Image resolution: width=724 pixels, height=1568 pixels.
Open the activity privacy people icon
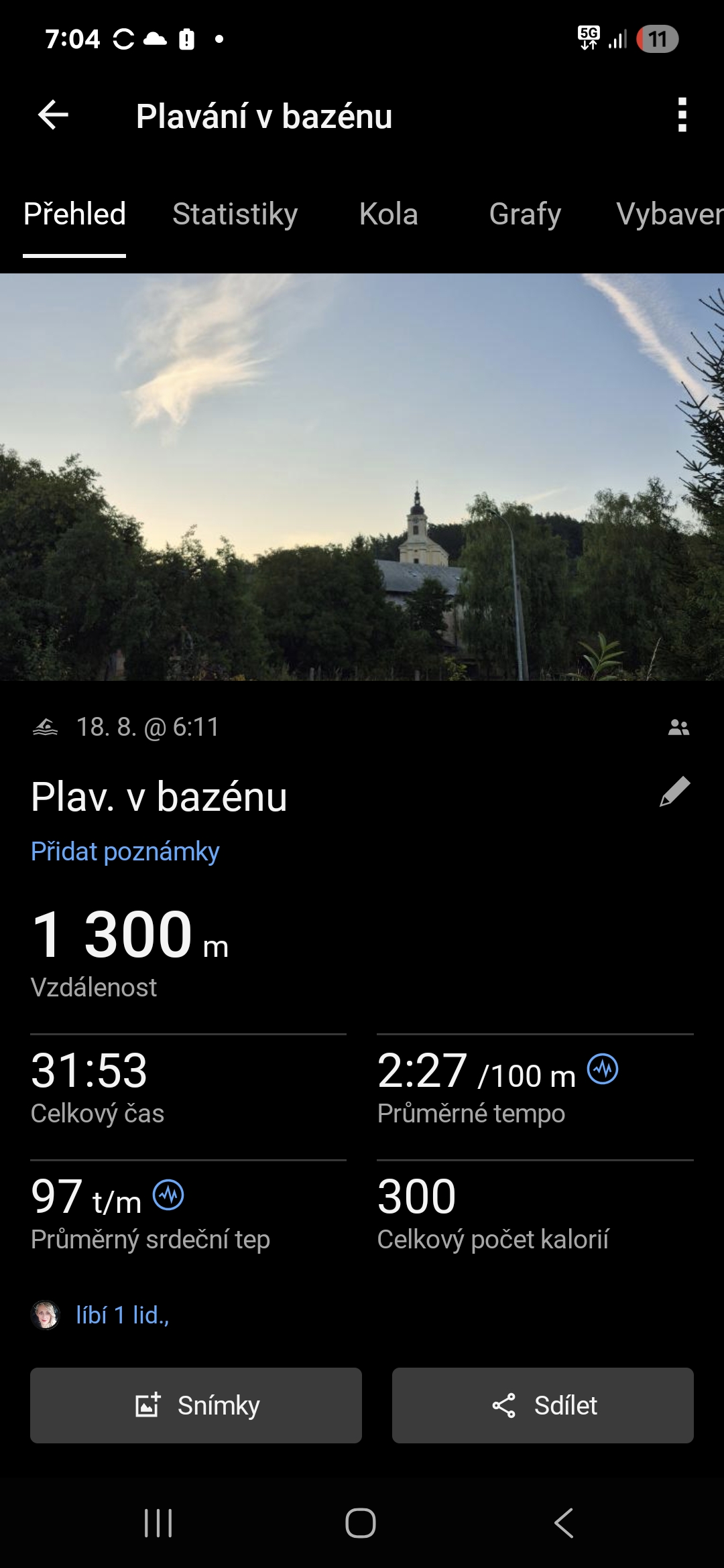[x=678, y=728]
